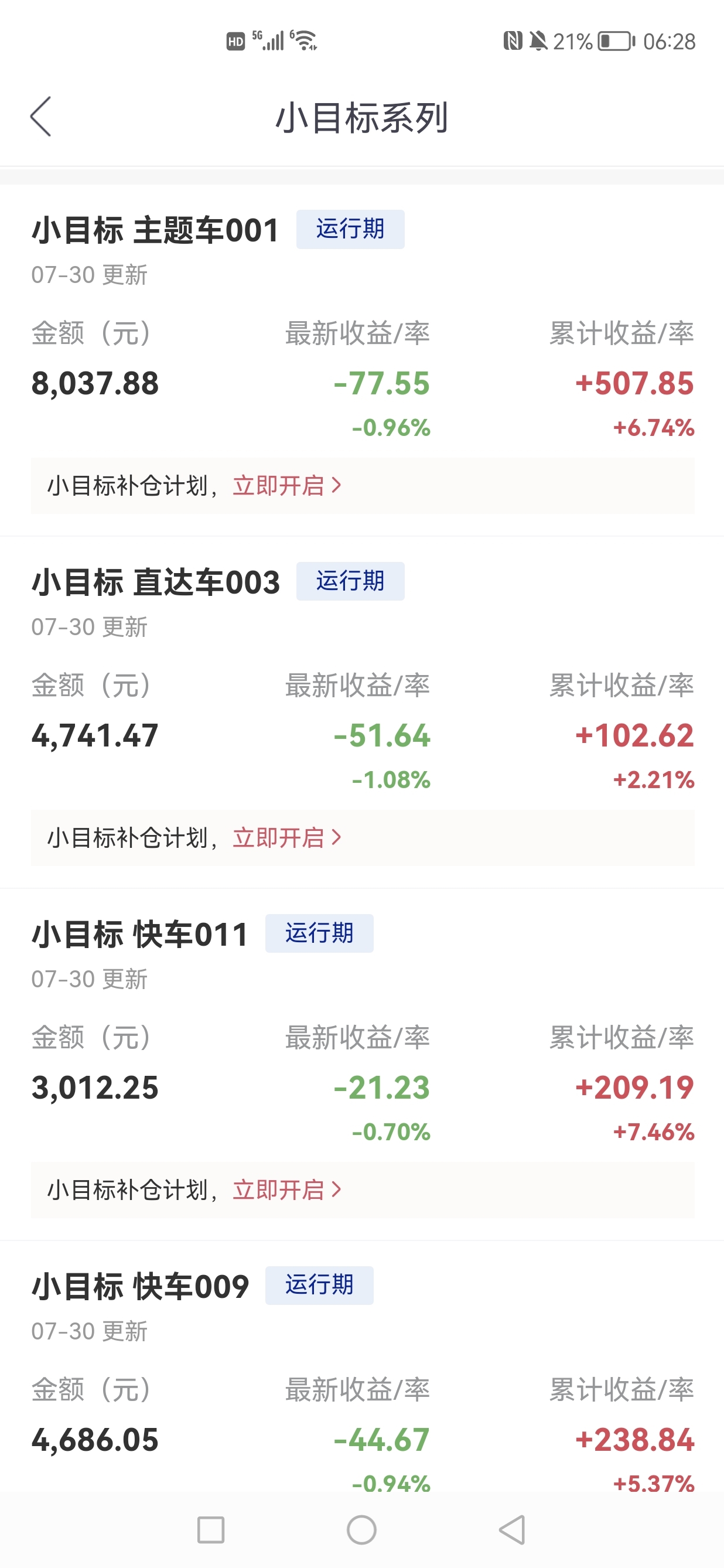Tap the system home button

(x=362, y=1530)
